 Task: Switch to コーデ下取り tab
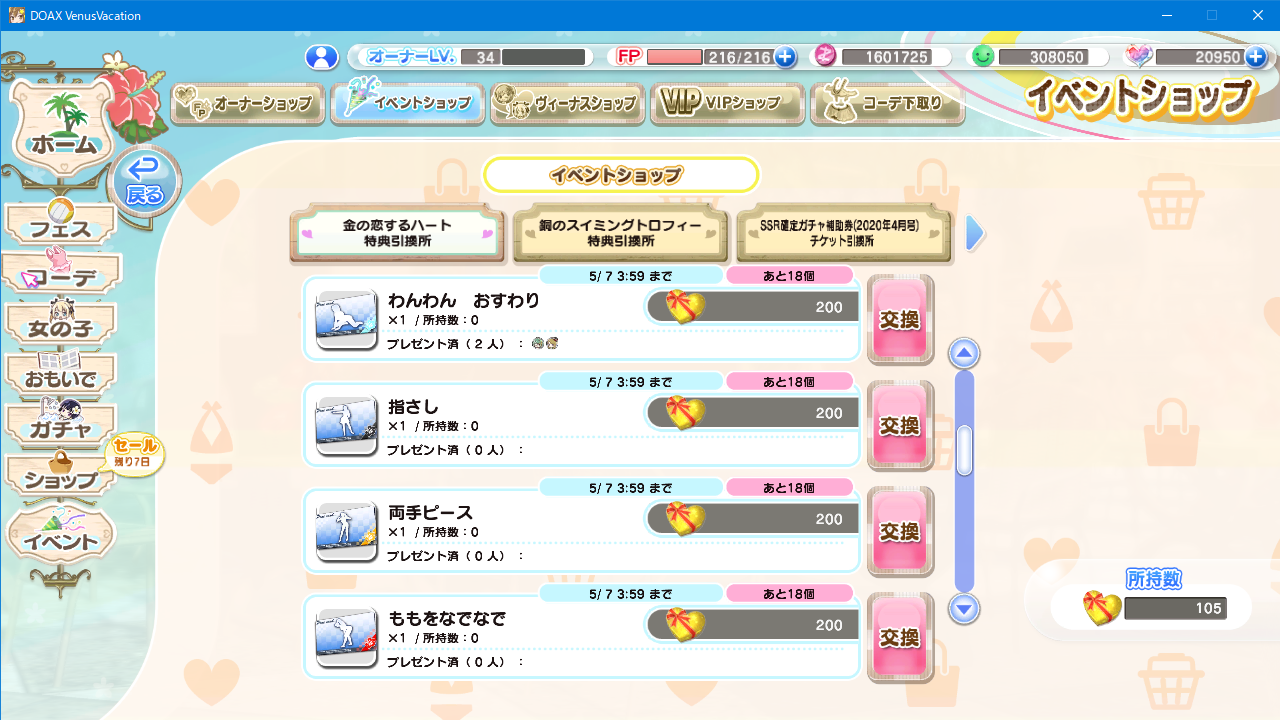pos(887,103)
